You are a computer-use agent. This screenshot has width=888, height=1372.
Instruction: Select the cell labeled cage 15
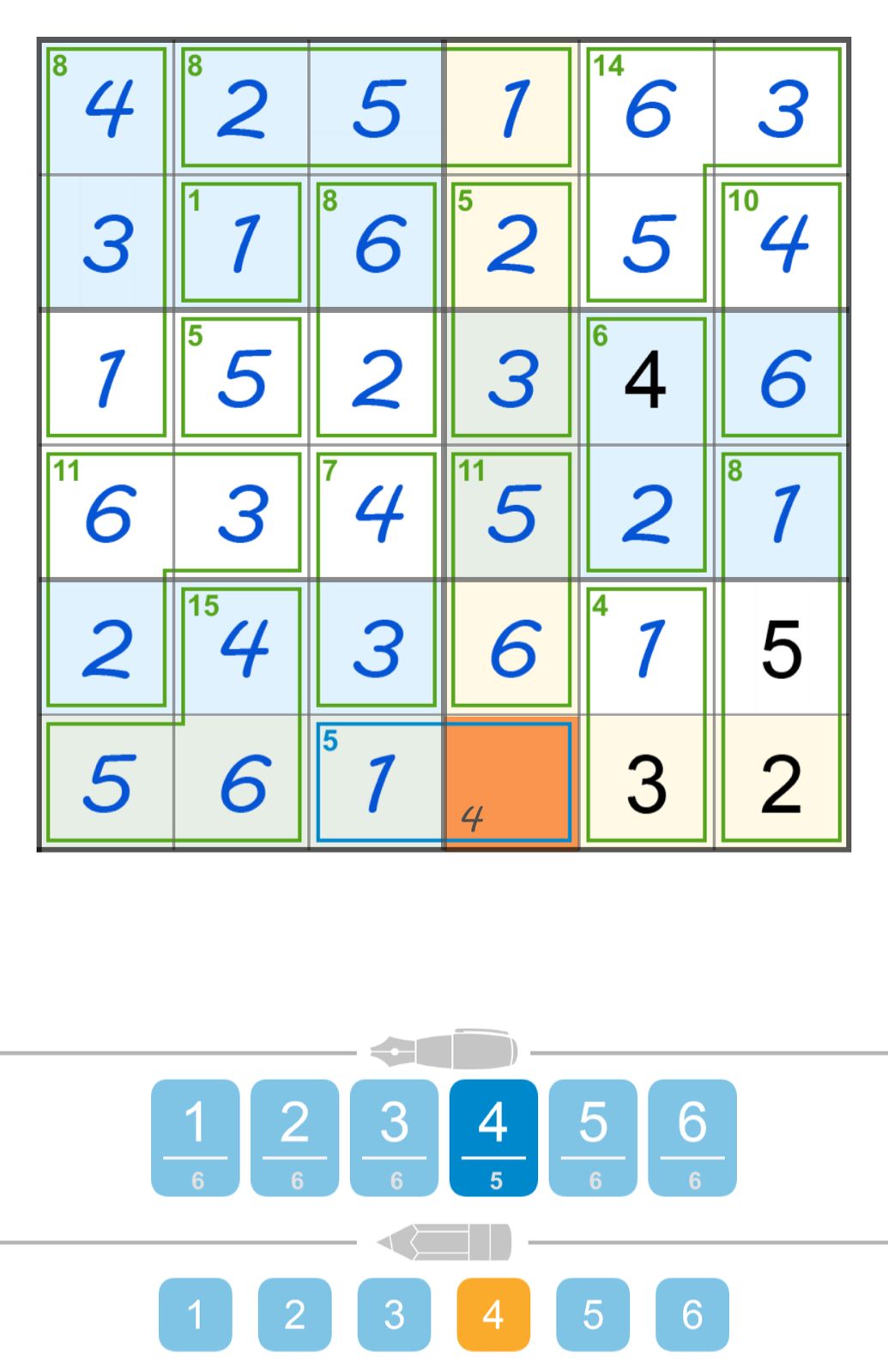pos(242,647)
